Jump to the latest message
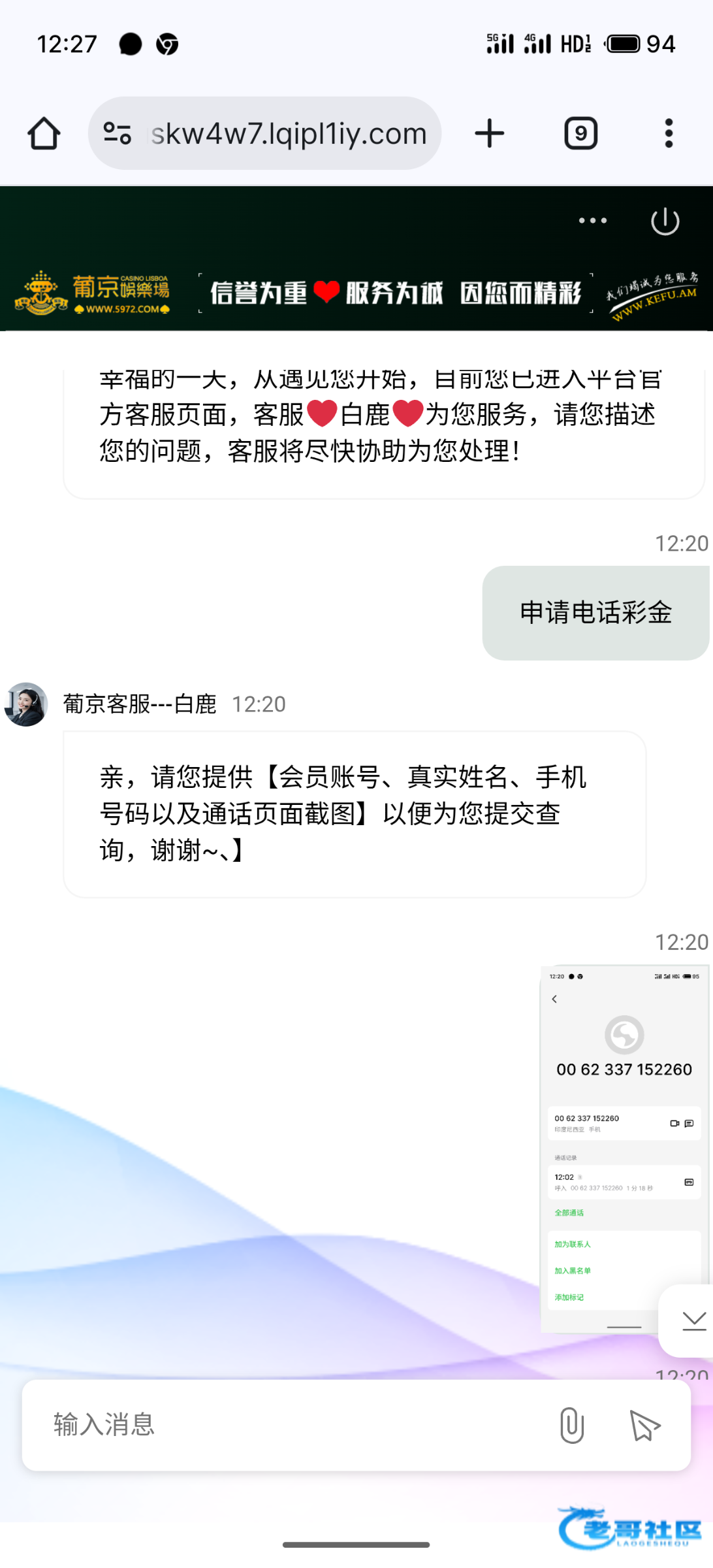Image resolution: width=713 pixels, height=1568 pixels. 693,1320
